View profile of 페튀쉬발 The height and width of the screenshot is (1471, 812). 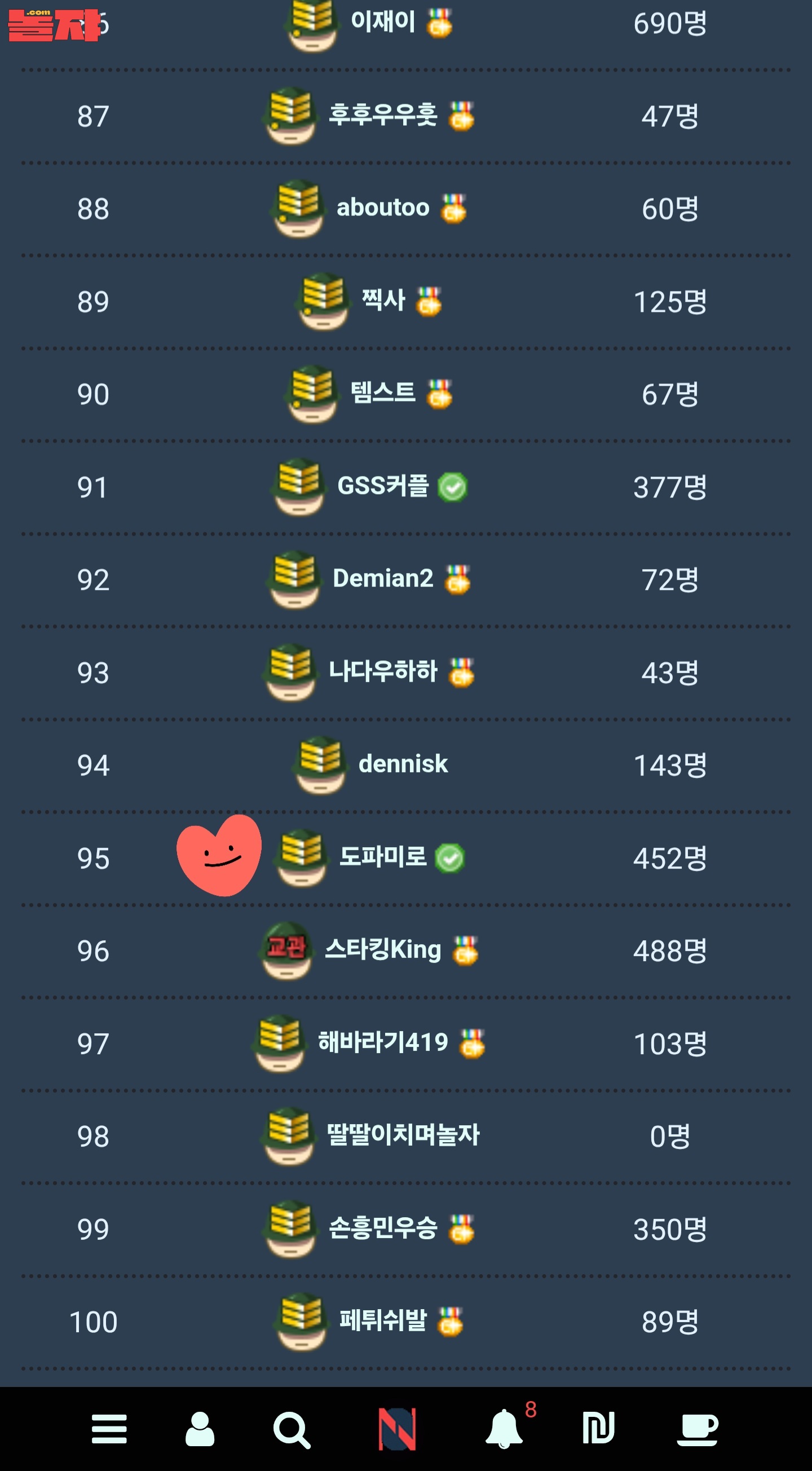click(383, 1320)
